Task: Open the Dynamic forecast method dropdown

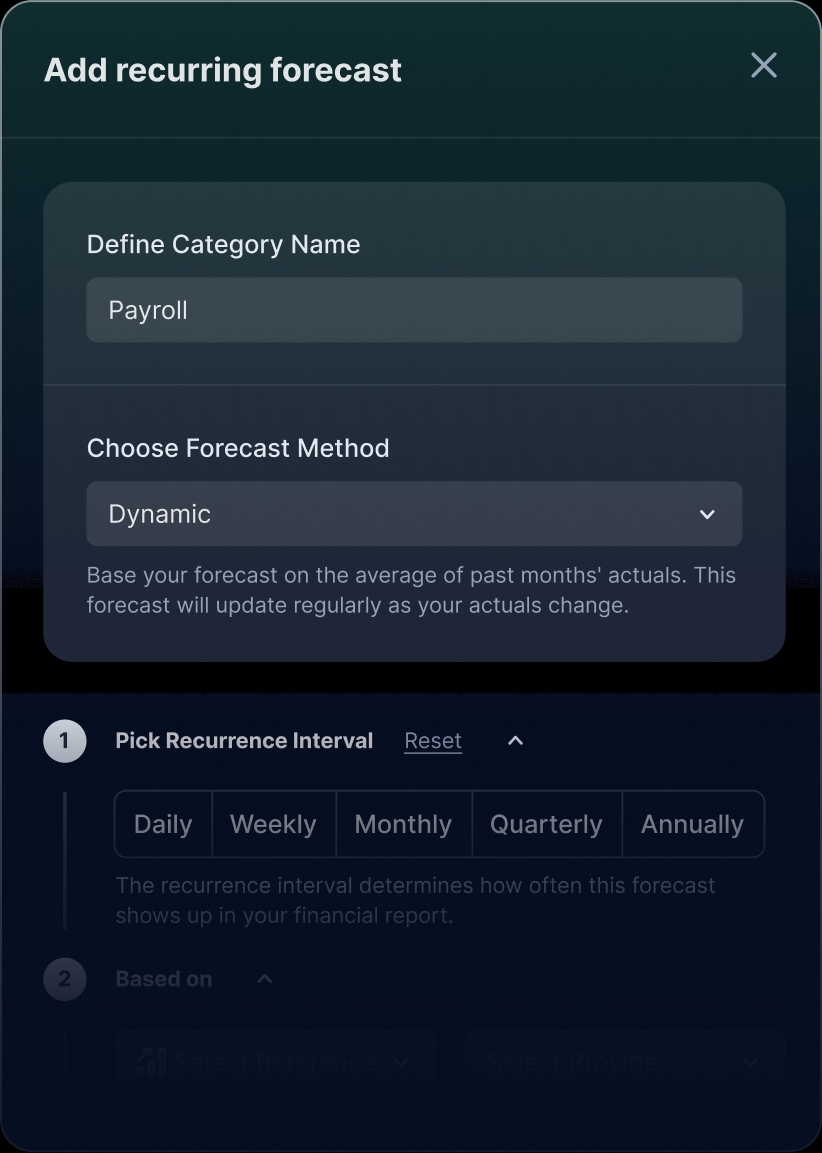Action: click(x=414, y=514)
